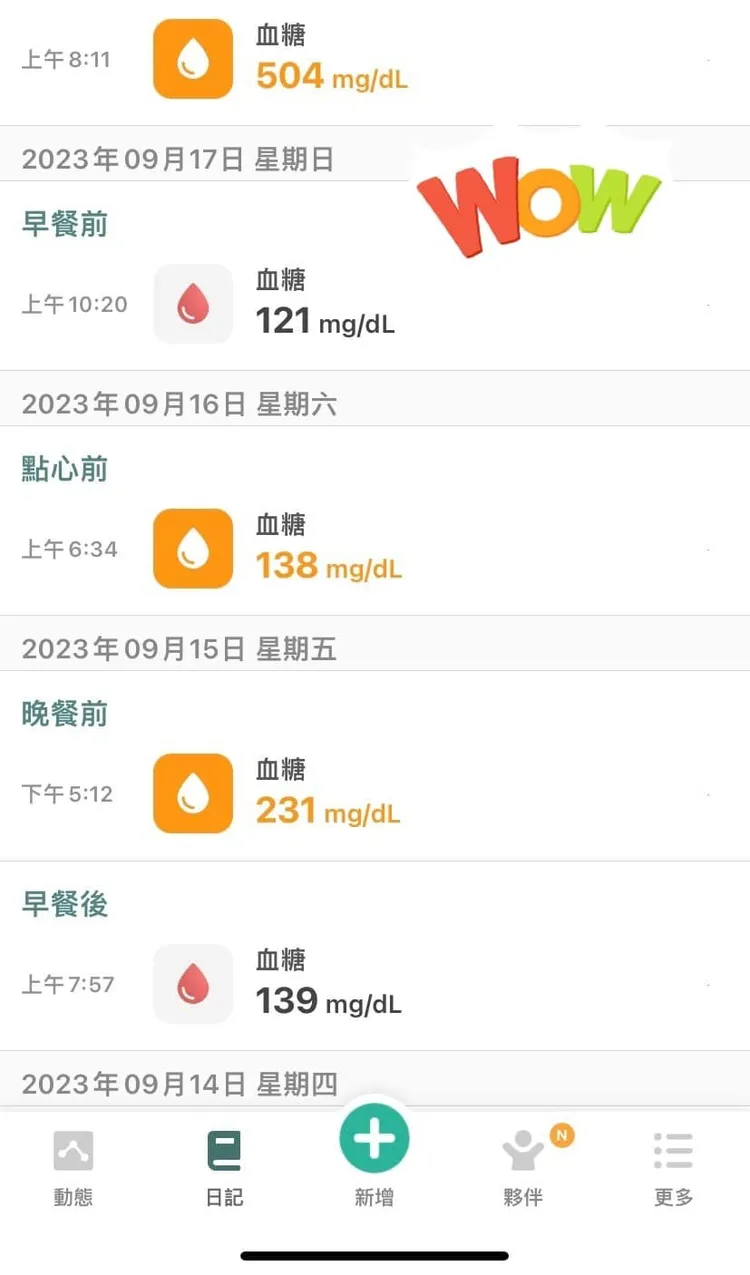Select the 動態 activity feed icon
750x1275 pixels.
click(74, 1150)
